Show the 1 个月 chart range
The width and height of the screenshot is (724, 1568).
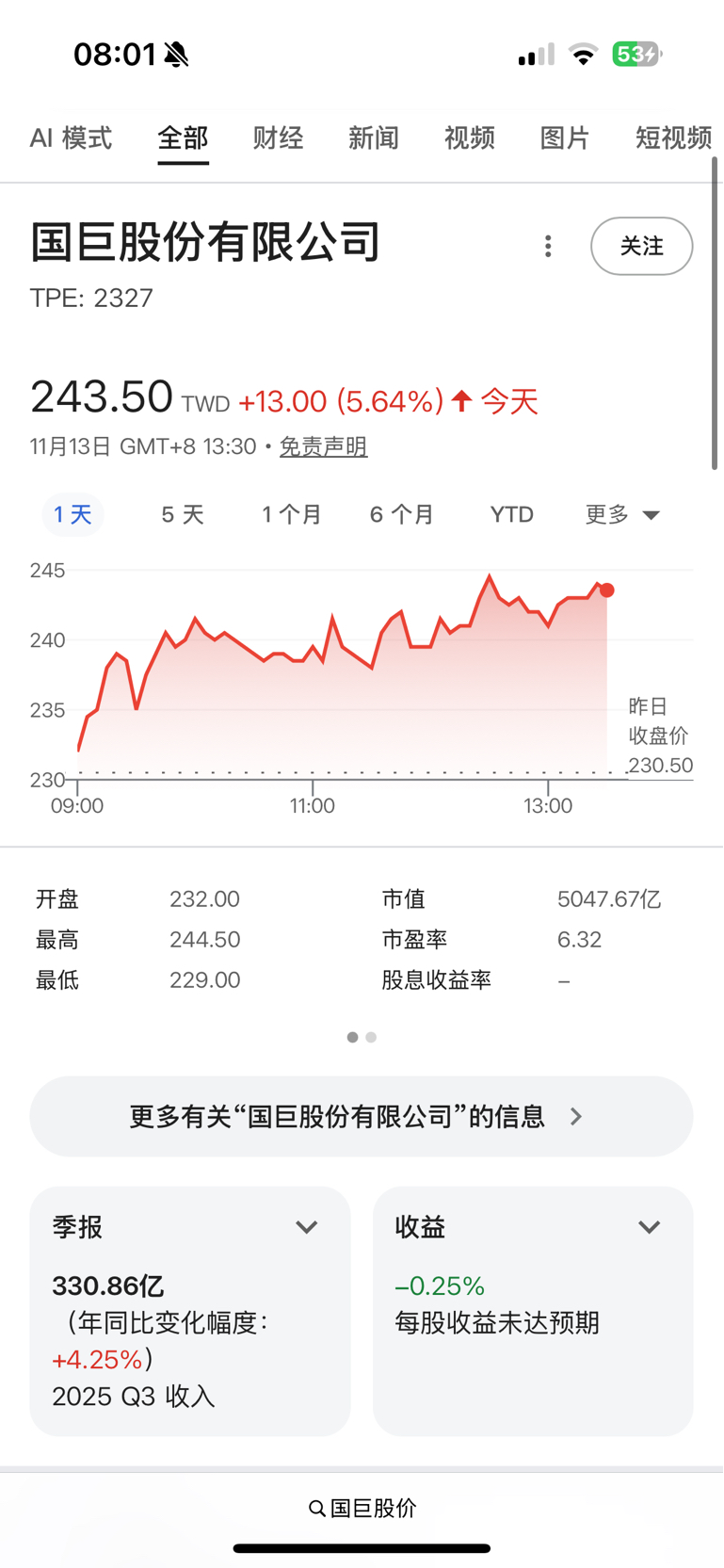(292, 515)
